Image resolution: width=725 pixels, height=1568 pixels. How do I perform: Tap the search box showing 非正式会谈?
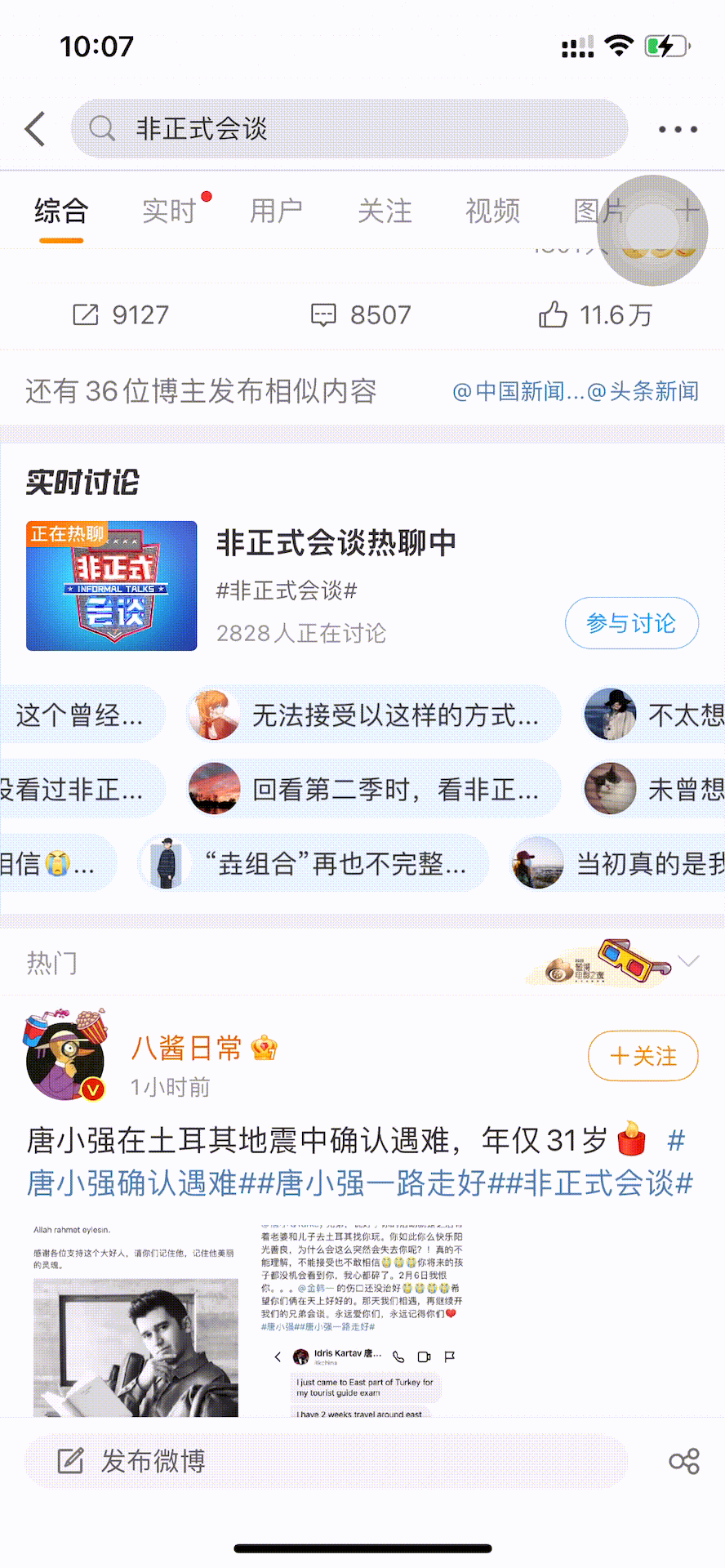[x=349, y=129]
